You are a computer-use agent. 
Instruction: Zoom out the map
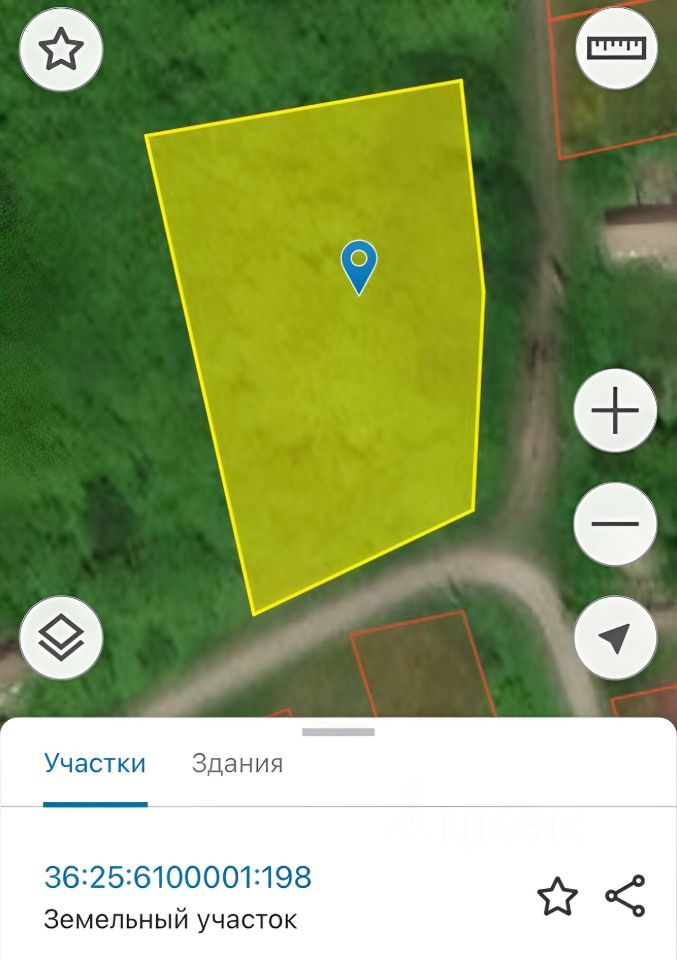616,524
